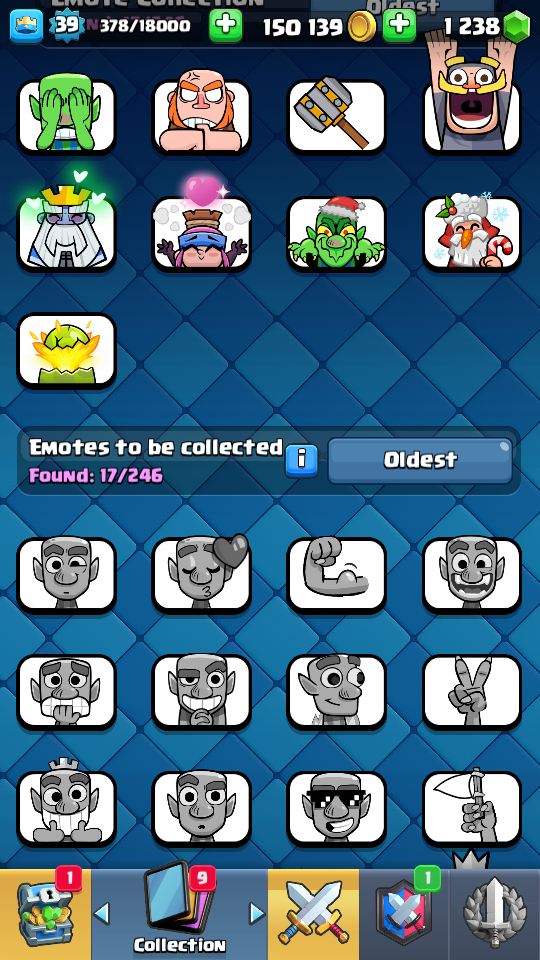View the locked peace sign hand emote

pyautogui.click(x=472, y=692)
